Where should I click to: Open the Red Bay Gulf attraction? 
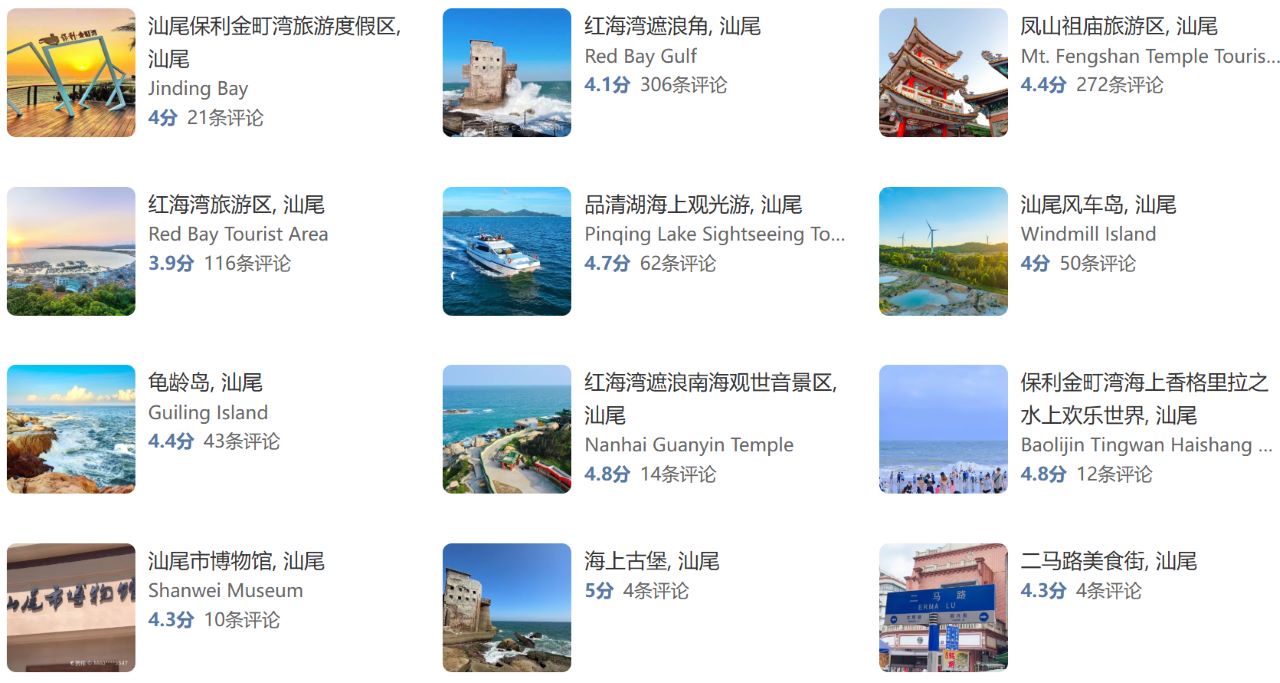point(672,27)
